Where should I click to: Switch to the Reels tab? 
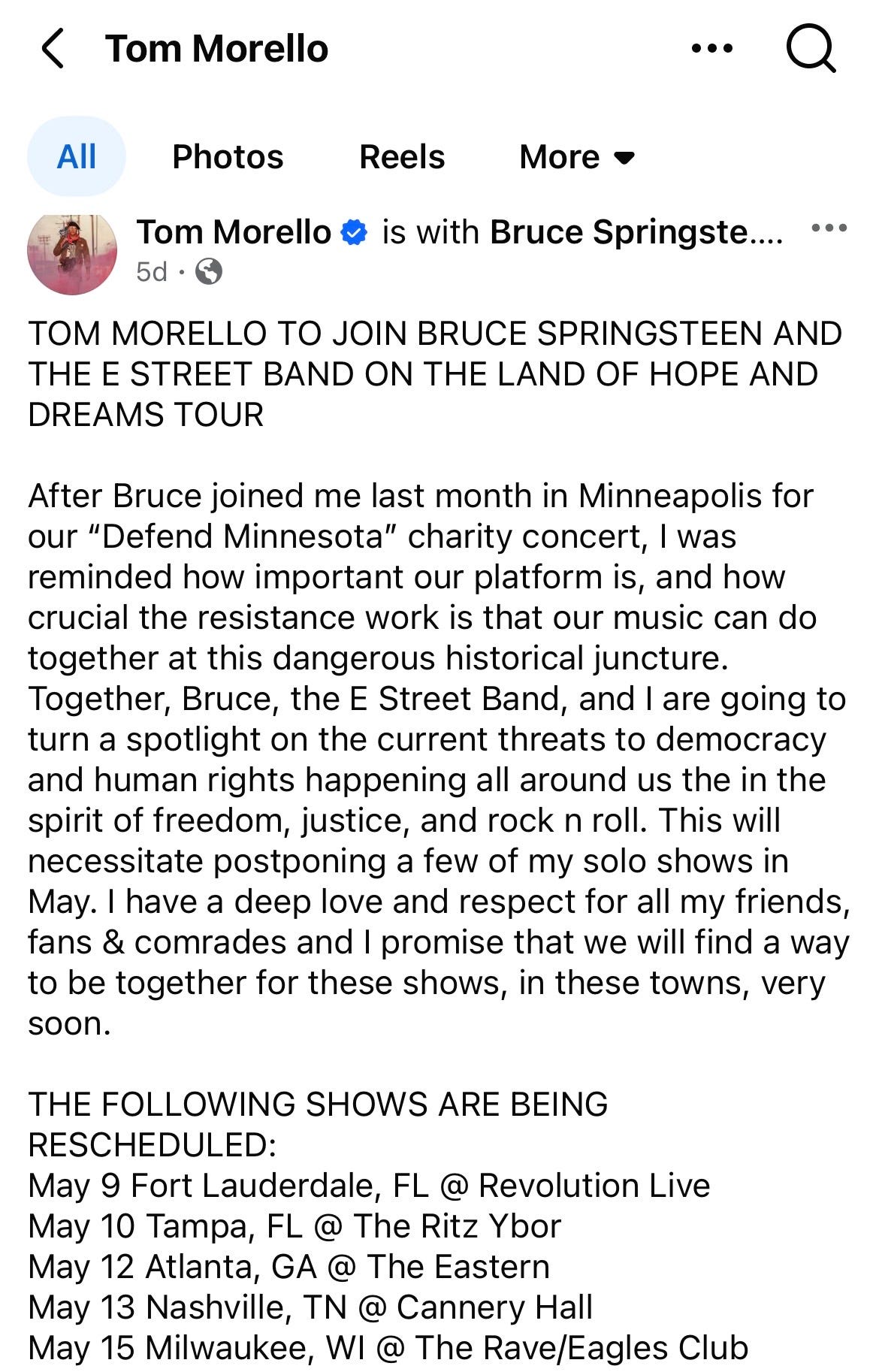tap(402, 156)
